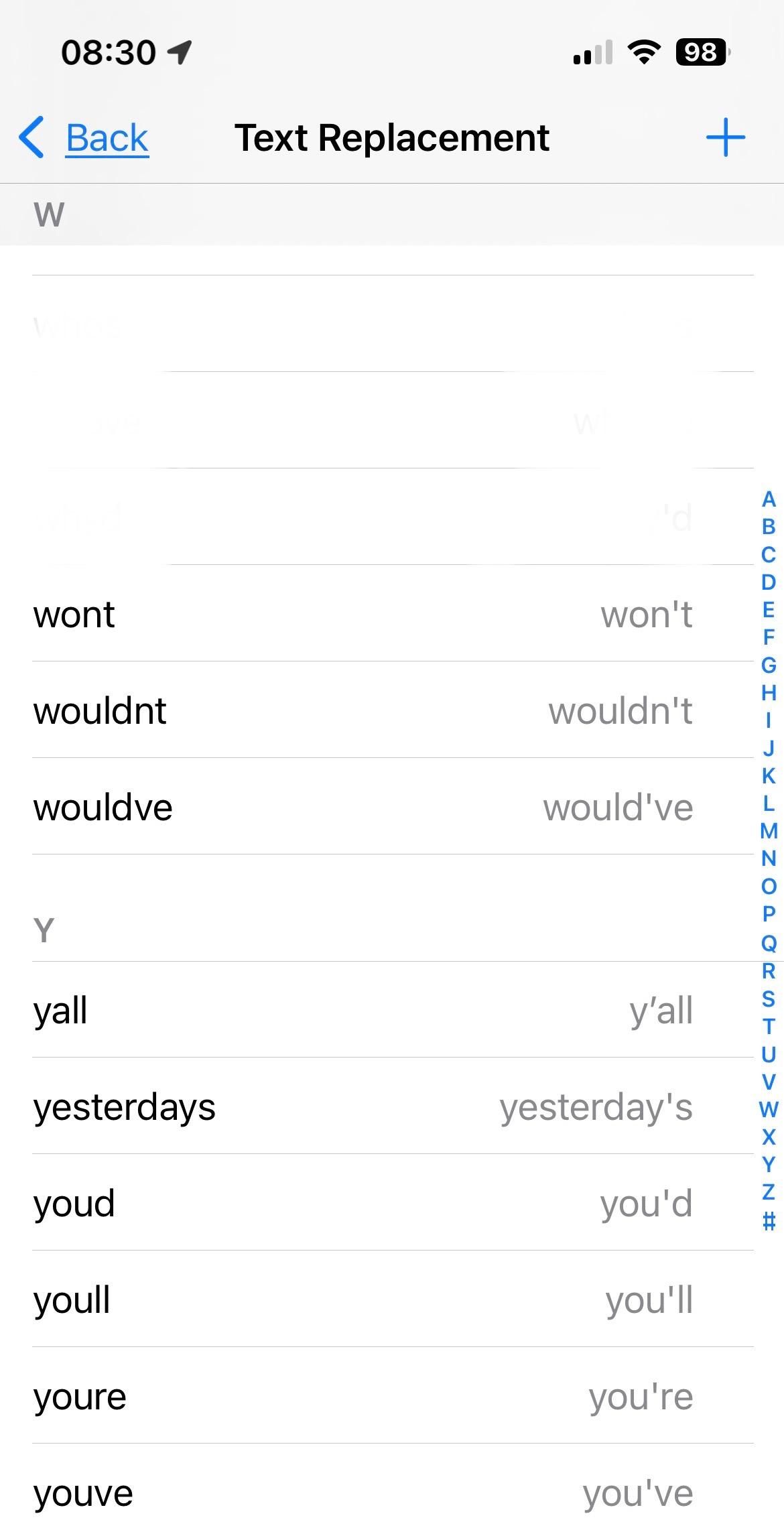Open the 'youre' replacement entry
784x1530 pixels.
coord(392,1395)
